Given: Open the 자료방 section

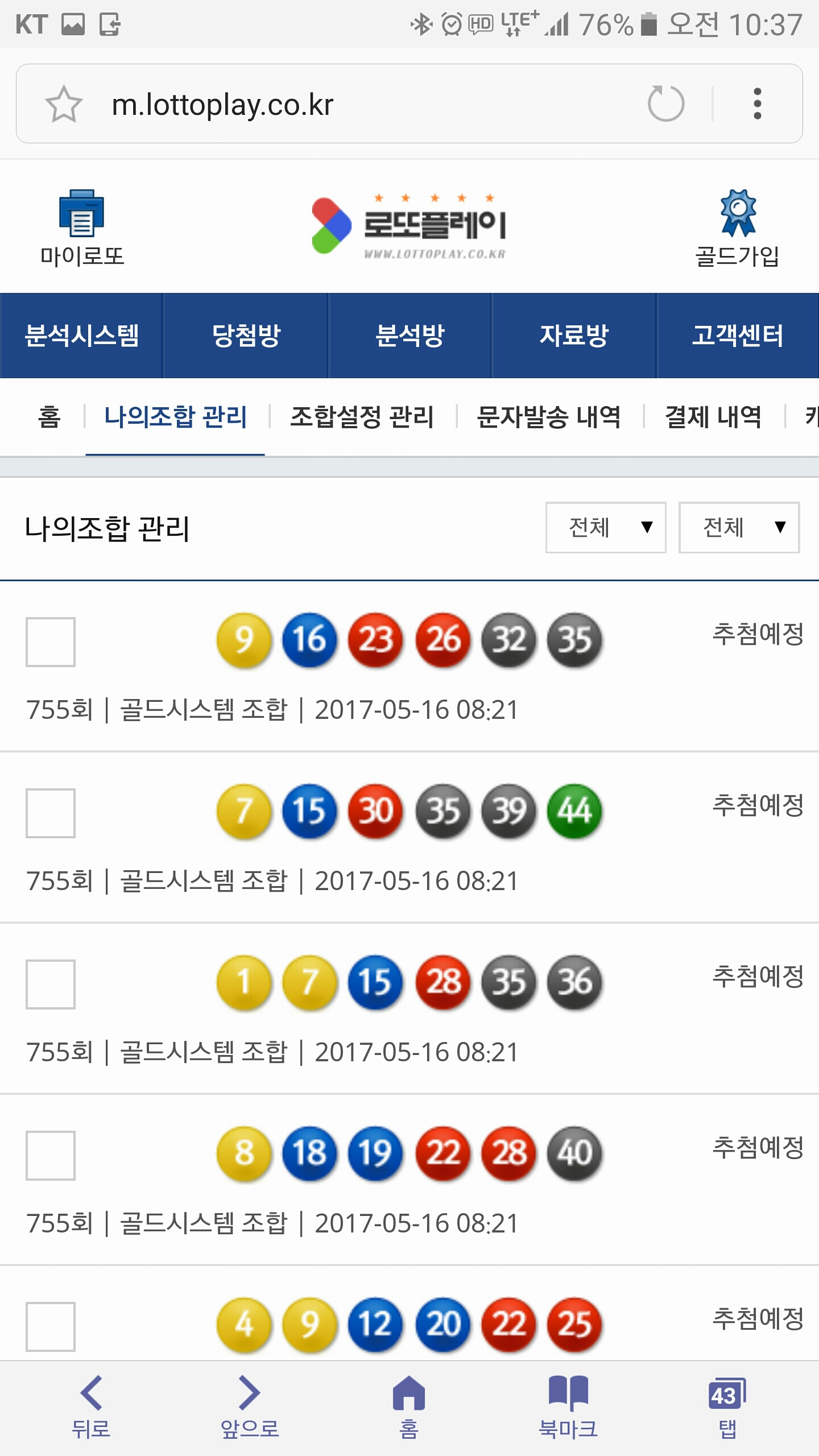Looking at the screenshot, I should (573, 336).
